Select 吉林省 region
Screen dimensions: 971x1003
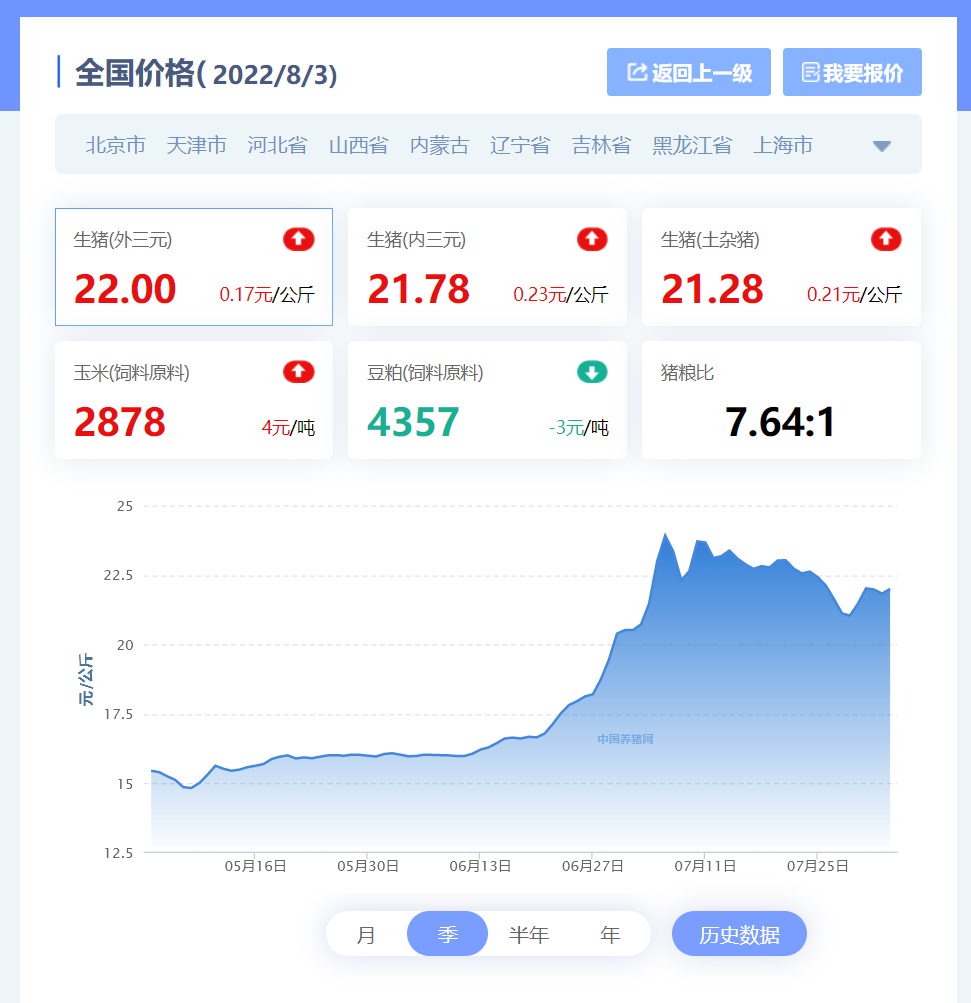[601, 145]
